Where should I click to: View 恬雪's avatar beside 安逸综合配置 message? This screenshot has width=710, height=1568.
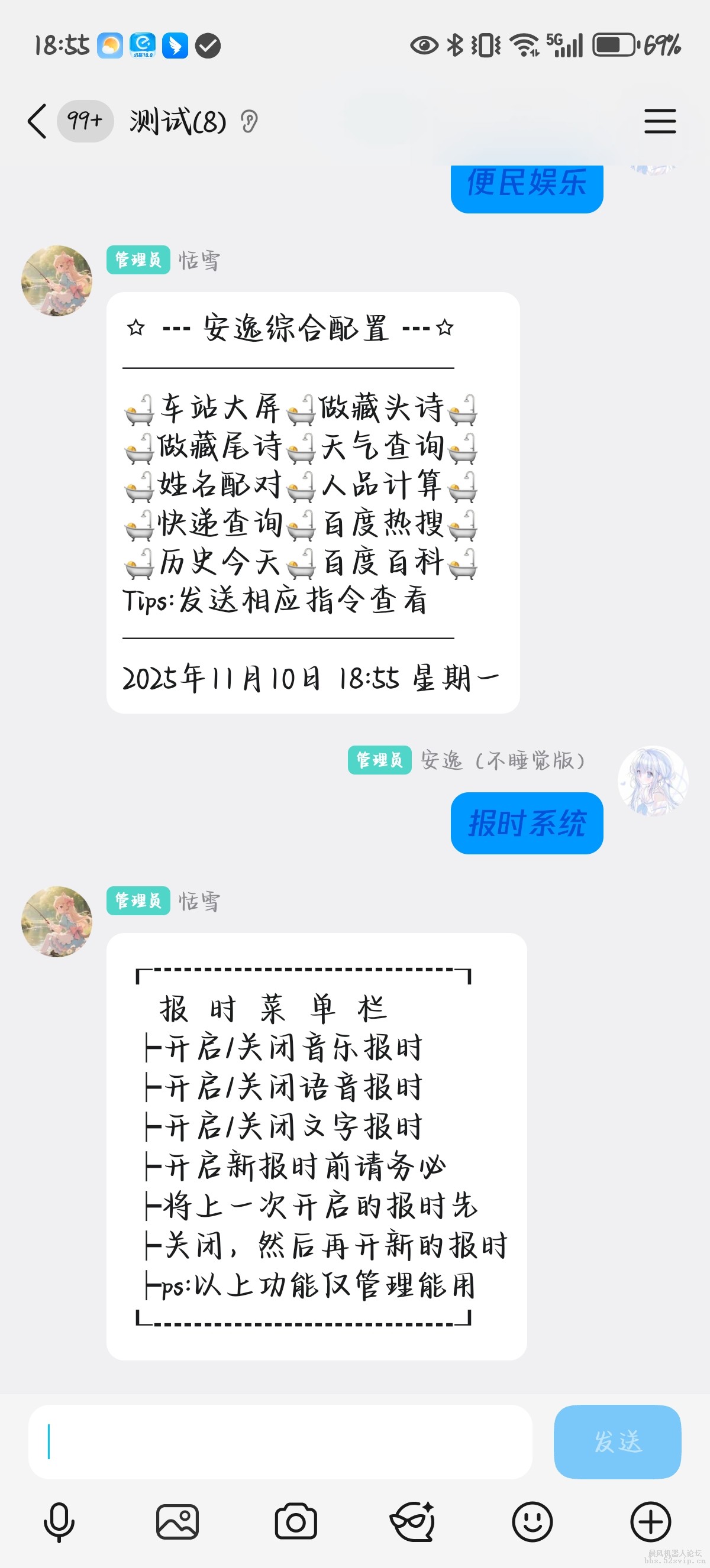57,281
